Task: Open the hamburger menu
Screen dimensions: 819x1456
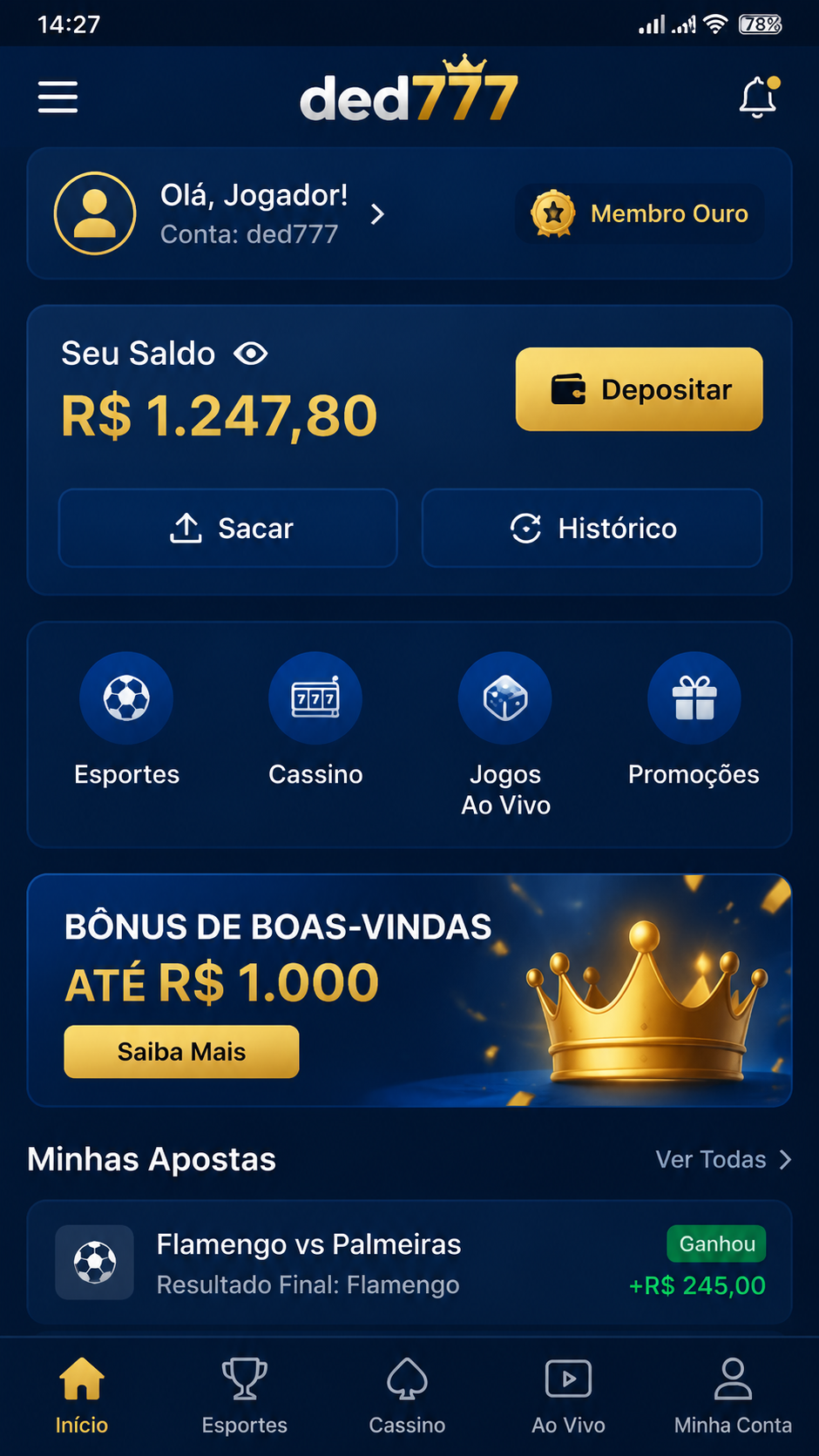Action: (x=58, y=97)
